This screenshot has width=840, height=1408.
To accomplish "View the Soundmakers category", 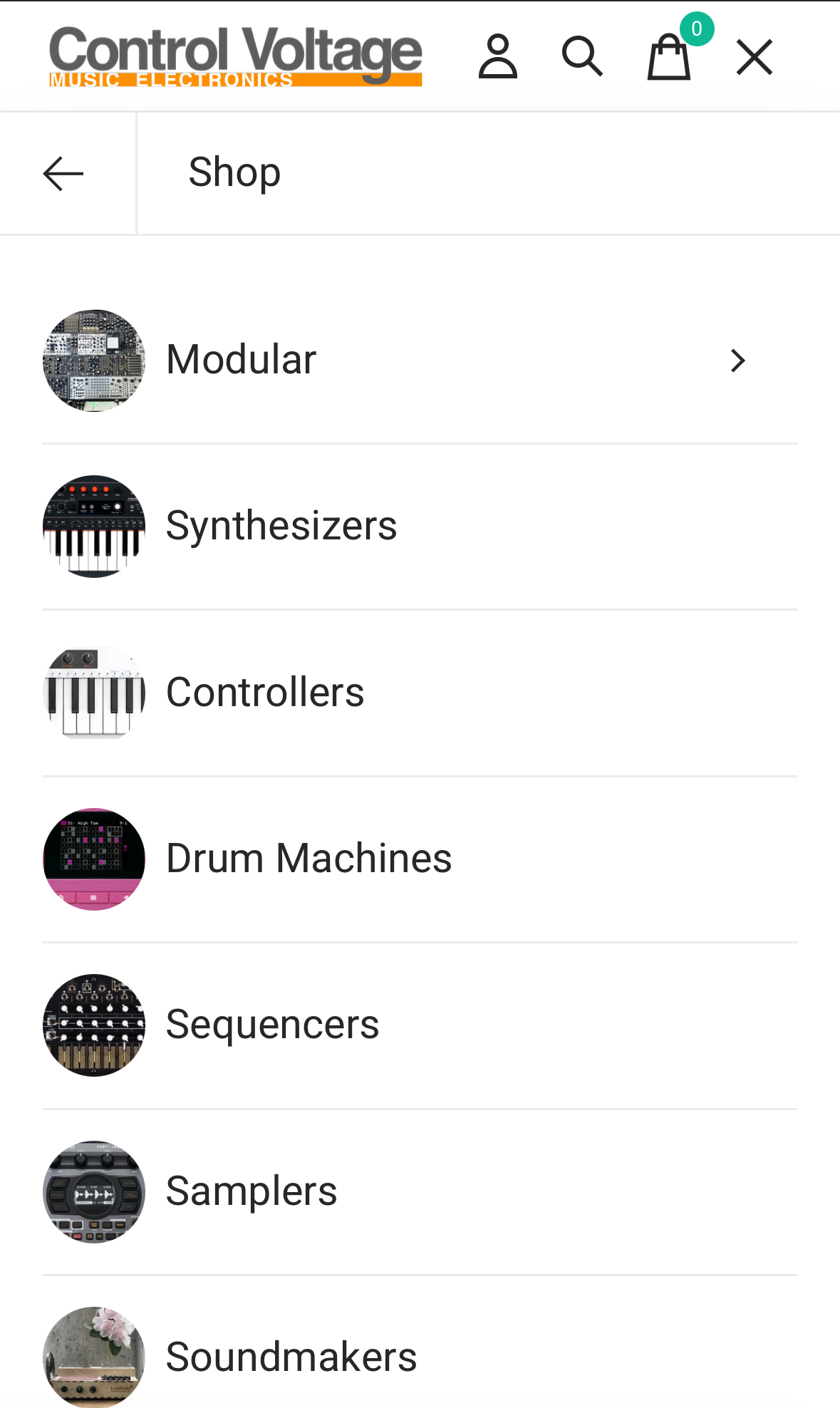I will tap(291, 1357).
